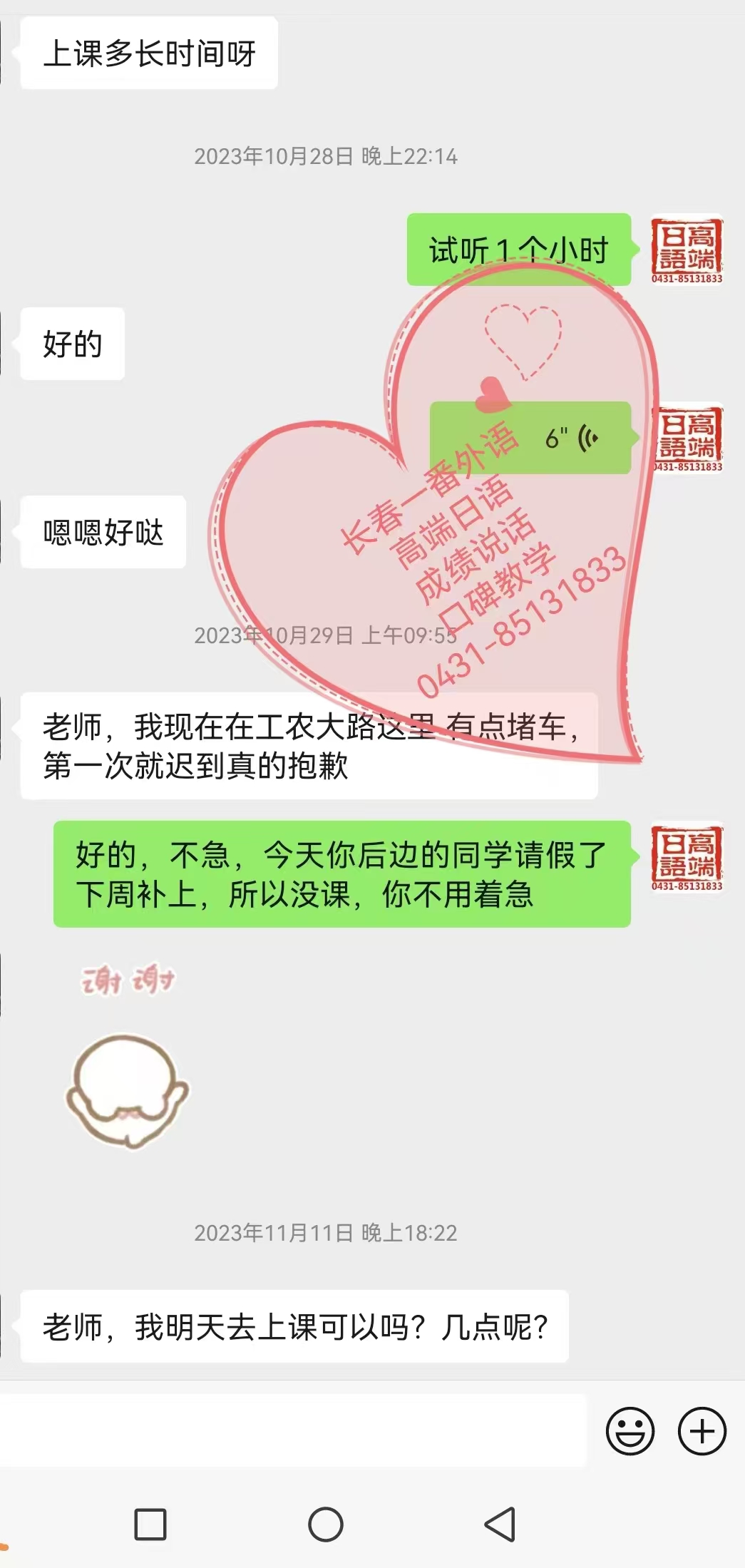Open sender avatar next to 试听1个小时
The height and width of the screenshot is (1568, 745).
click(687, 250)
